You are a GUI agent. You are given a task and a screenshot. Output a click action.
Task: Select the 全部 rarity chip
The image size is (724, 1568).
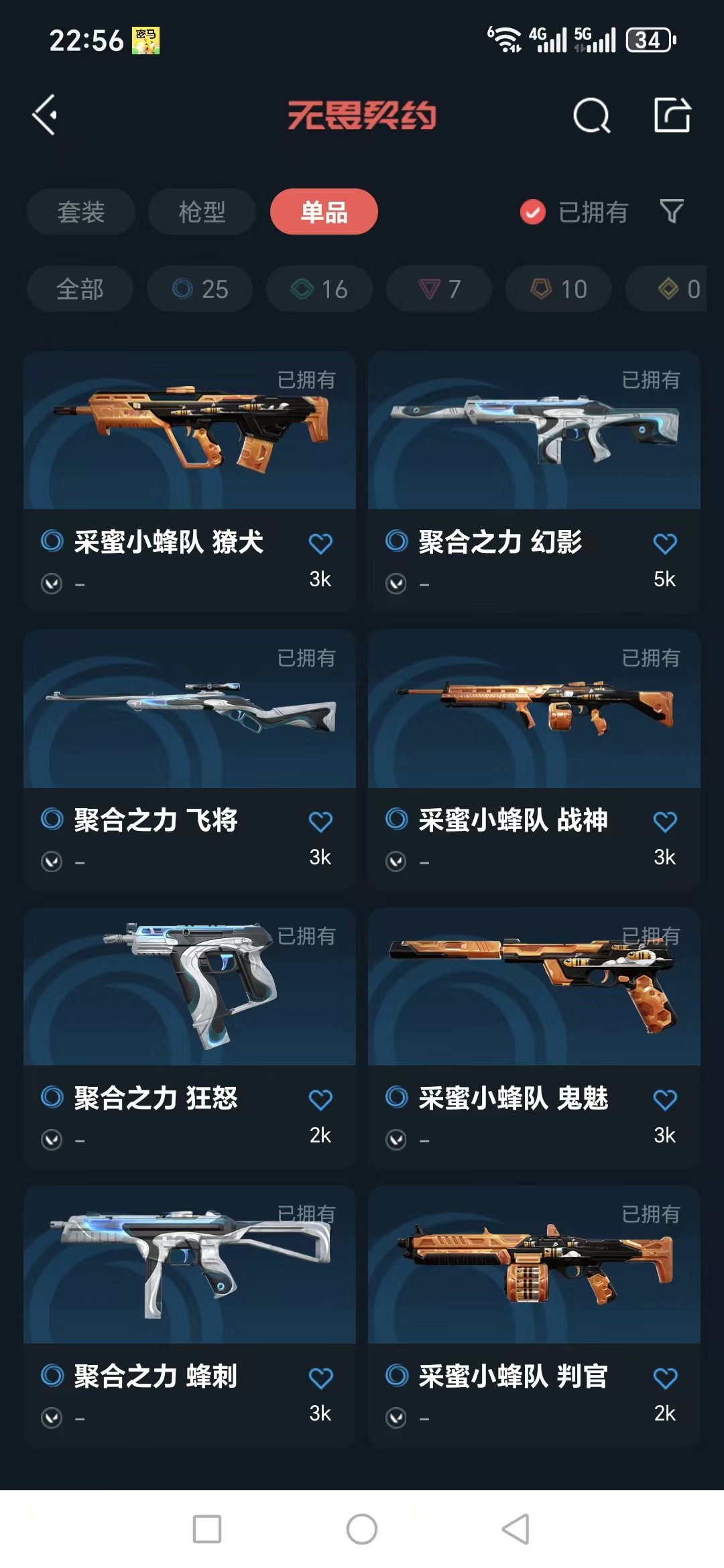pos(80,289)
